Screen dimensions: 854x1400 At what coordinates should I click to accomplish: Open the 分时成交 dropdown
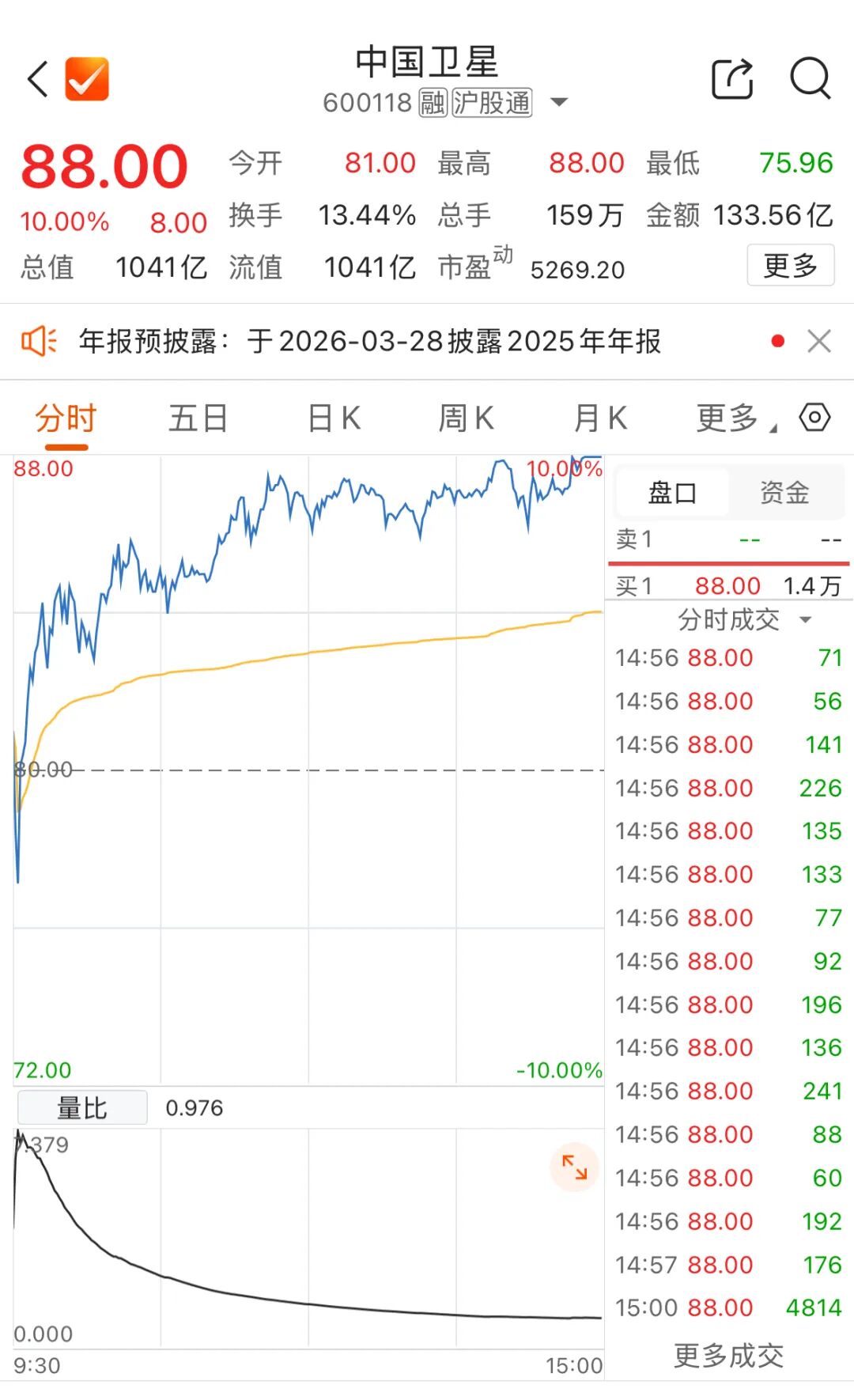point(743,619)
